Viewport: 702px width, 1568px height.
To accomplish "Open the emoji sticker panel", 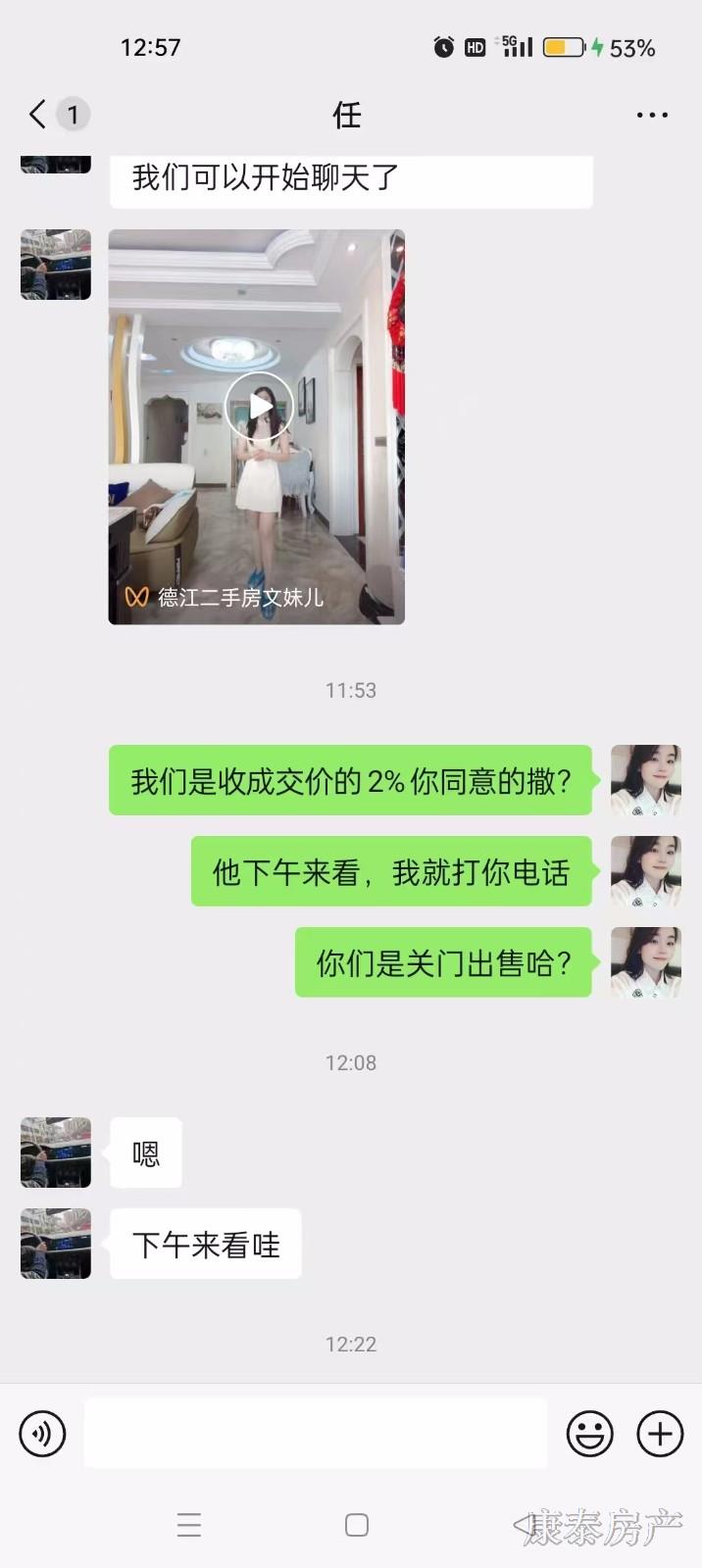I will (x=590, y=1434).
